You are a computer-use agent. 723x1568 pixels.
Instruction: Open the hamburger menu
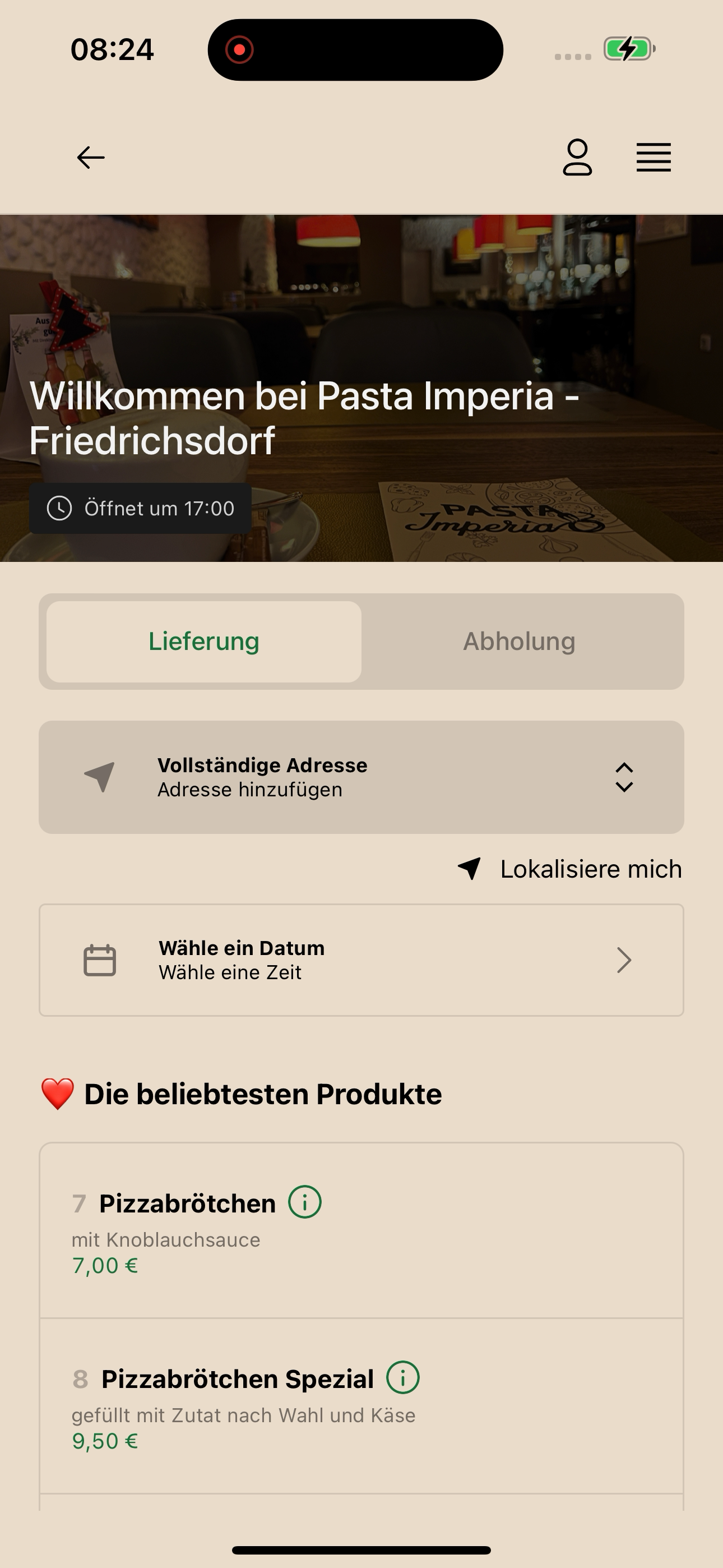[x=654, y=158]
